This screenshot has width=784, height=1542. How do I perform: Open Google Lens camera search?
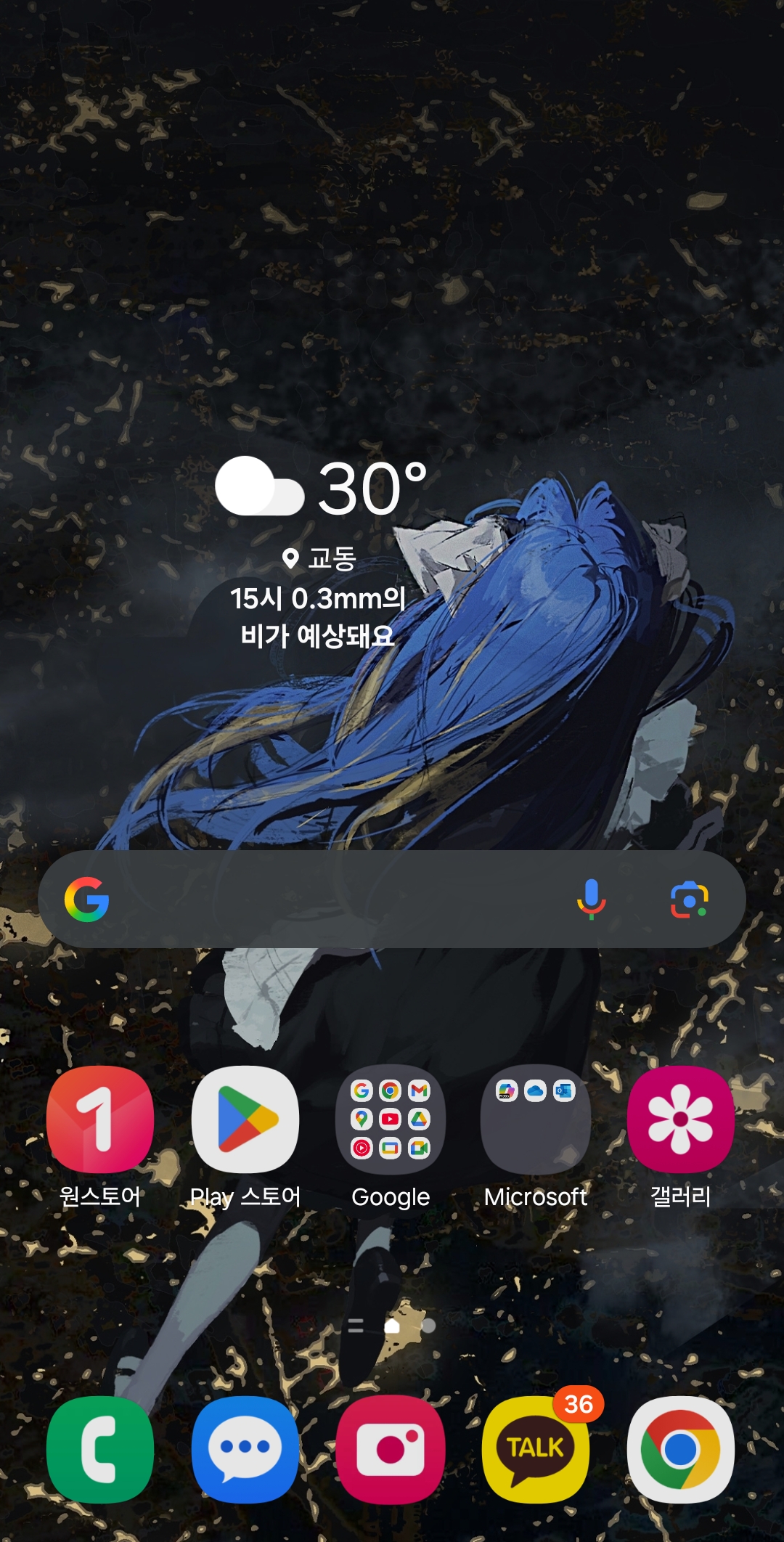688,899
